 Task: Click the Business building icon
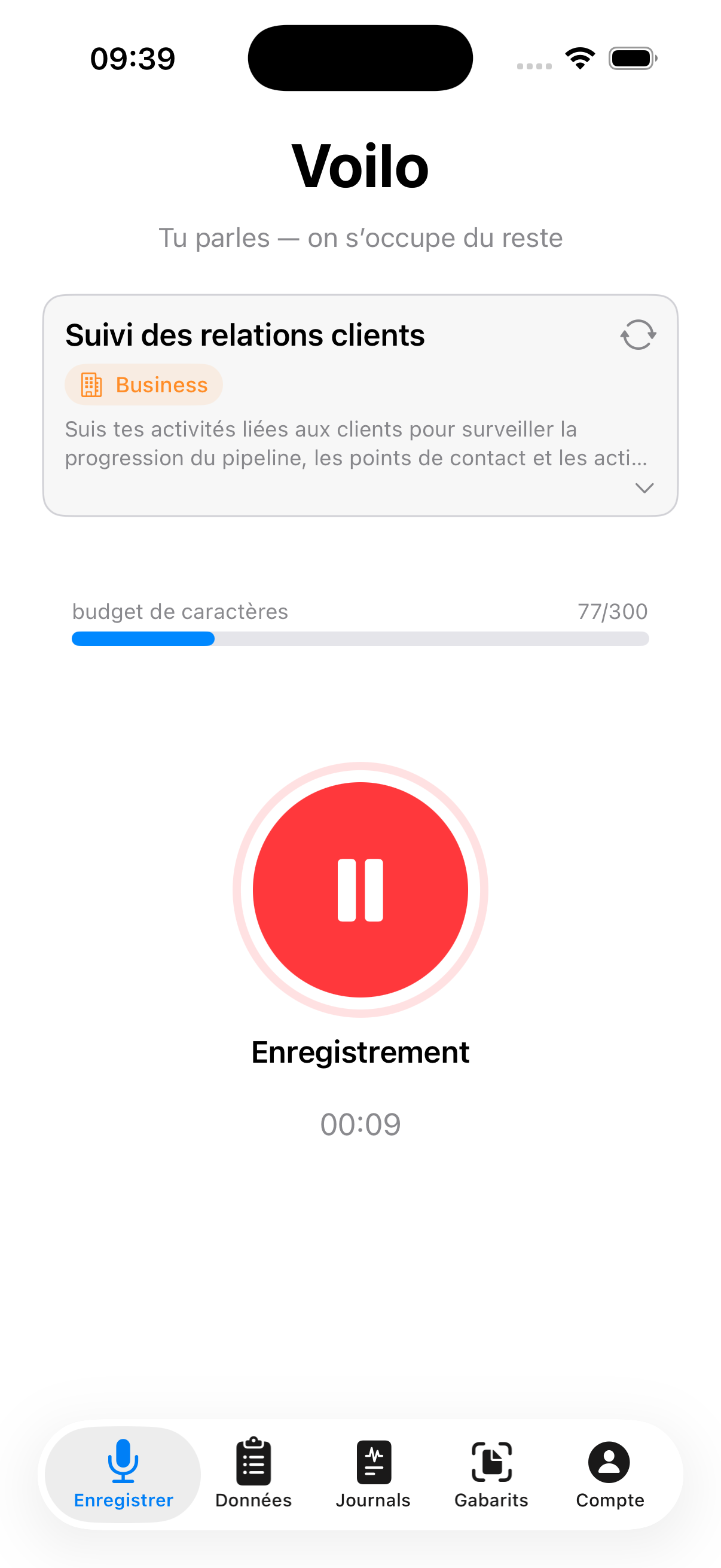91,384
